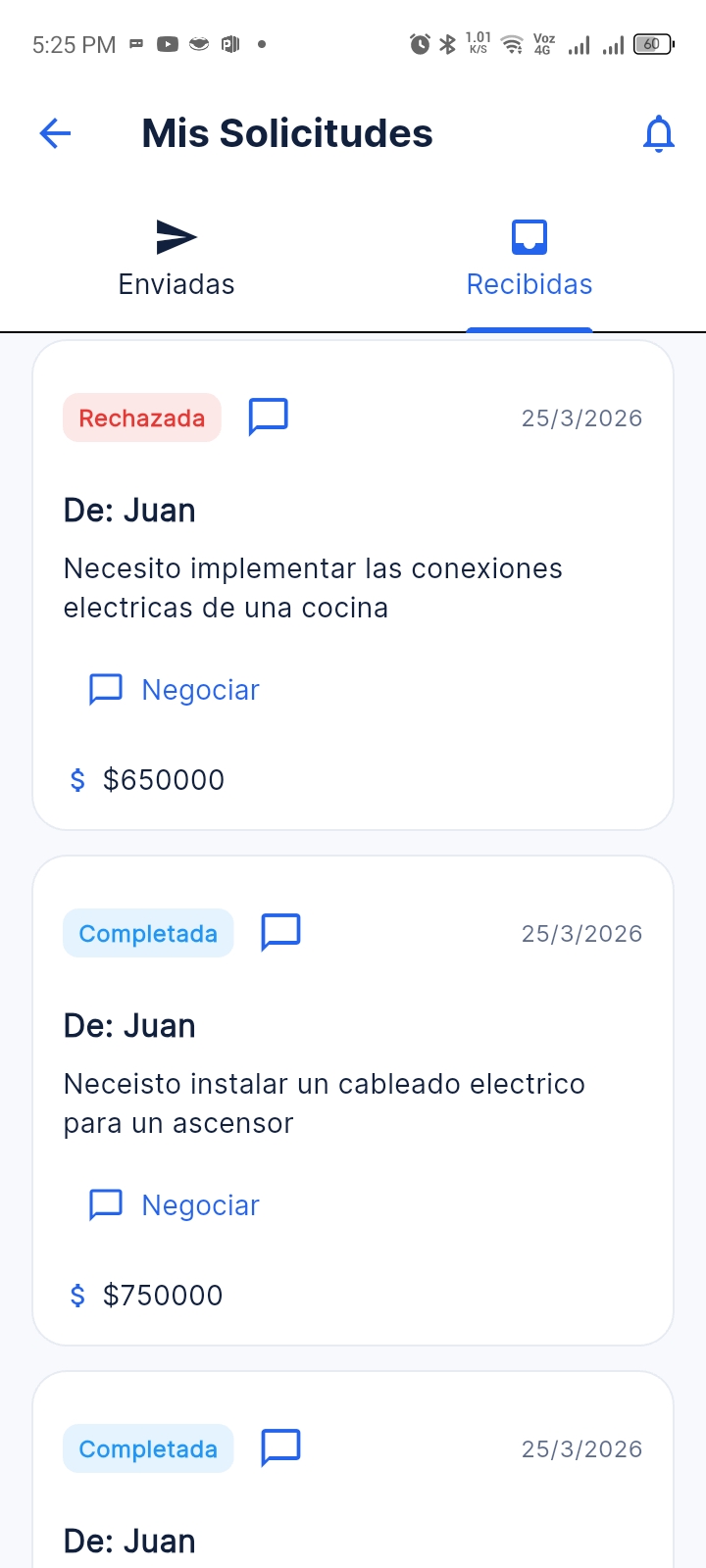Tap the battery indicator in the status bar
This screenshot has width=706, height=1568.
coord(651,43)
